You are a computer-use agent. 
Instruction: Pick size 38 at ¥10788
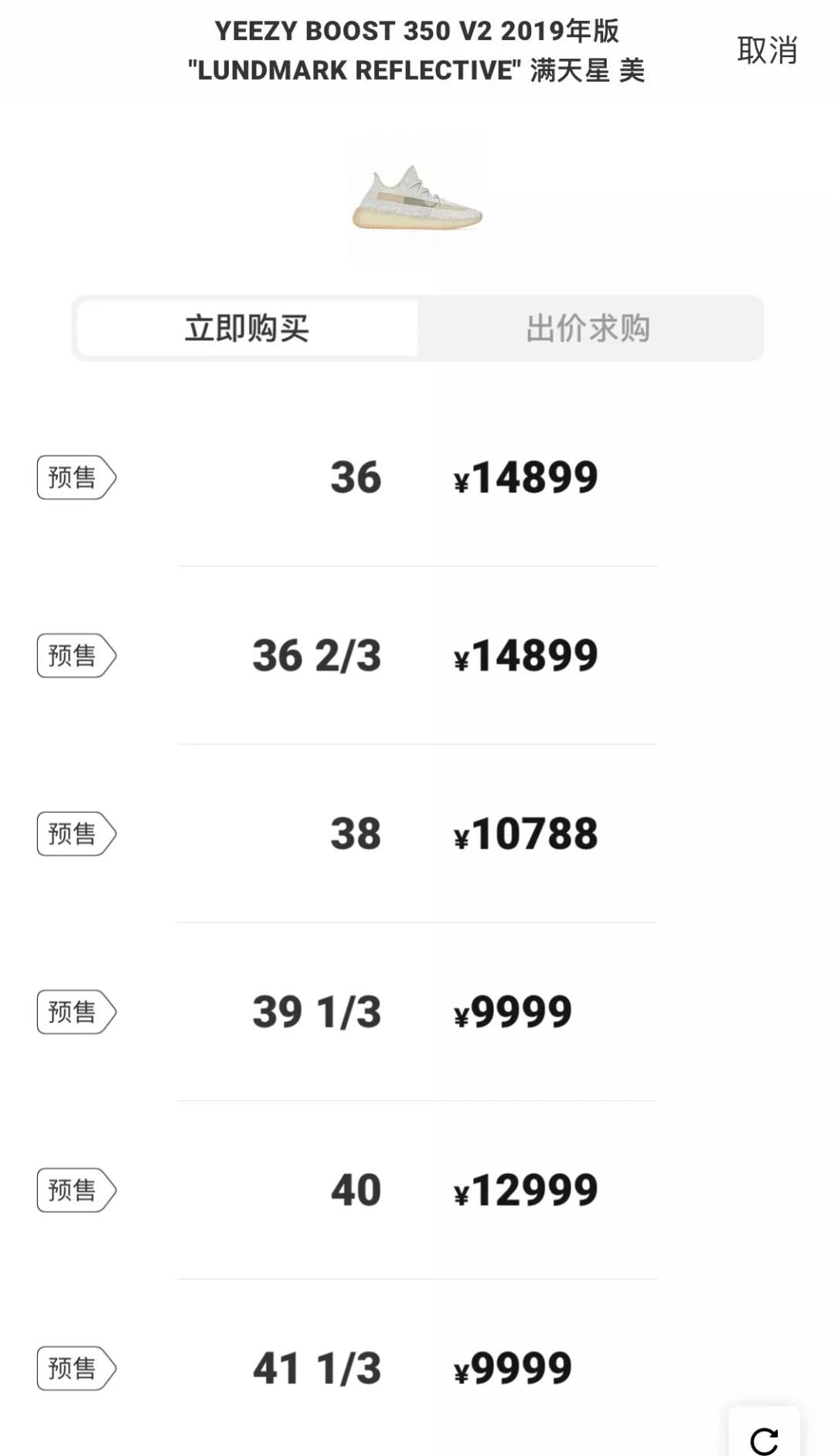[x=417, y=834]
